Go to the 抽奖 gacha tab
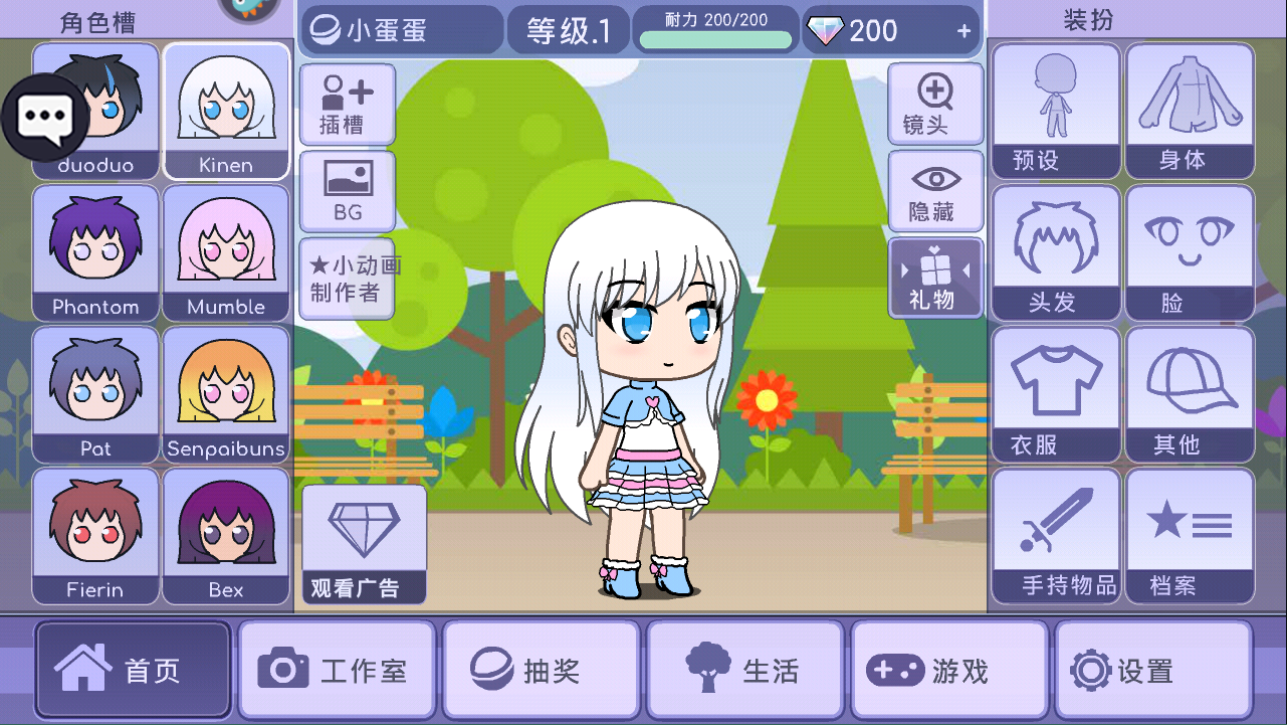The image size is (1287, 725). pos(541,670)
